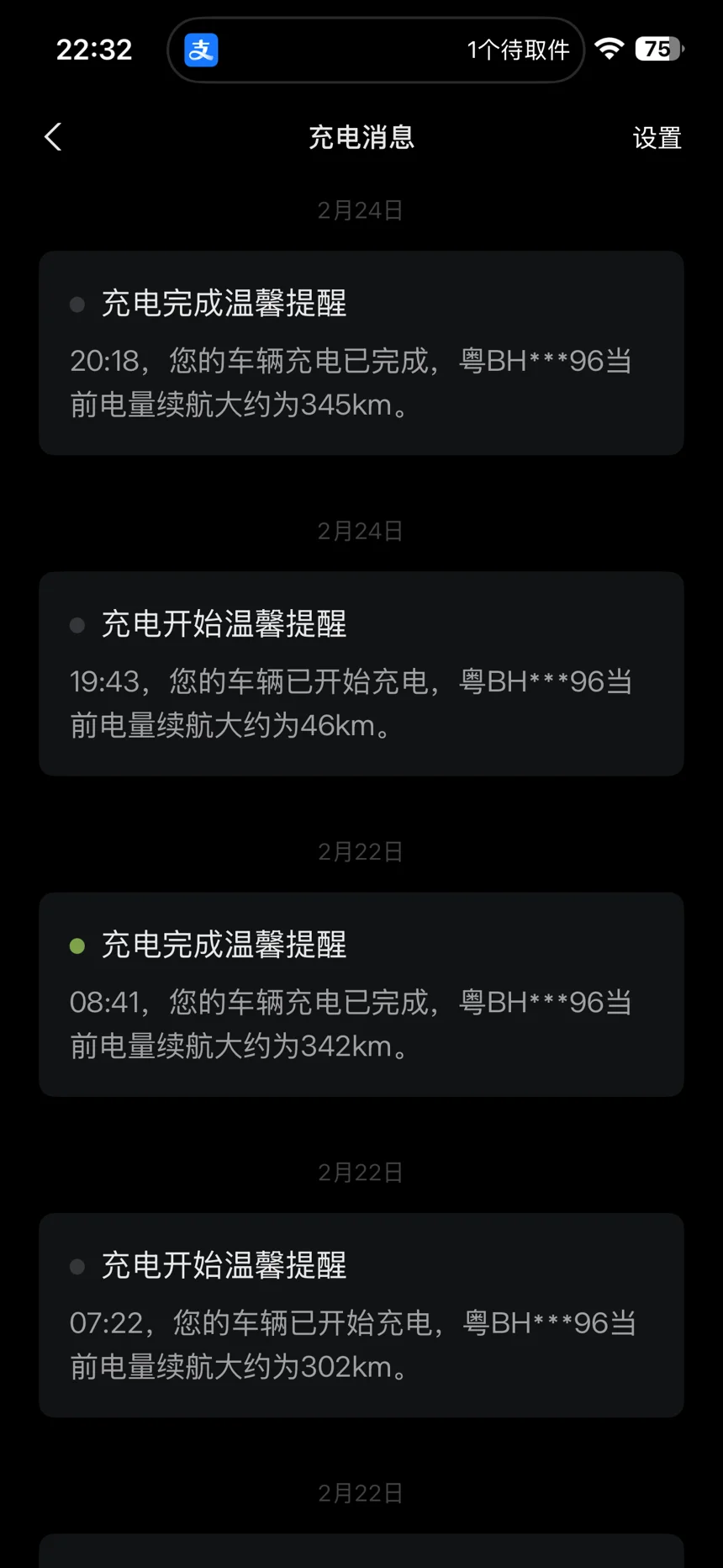The width and height of the screenshot is (723, 1568).
Task: Open the unread 08:41 charging complete message
Action: 361,994
